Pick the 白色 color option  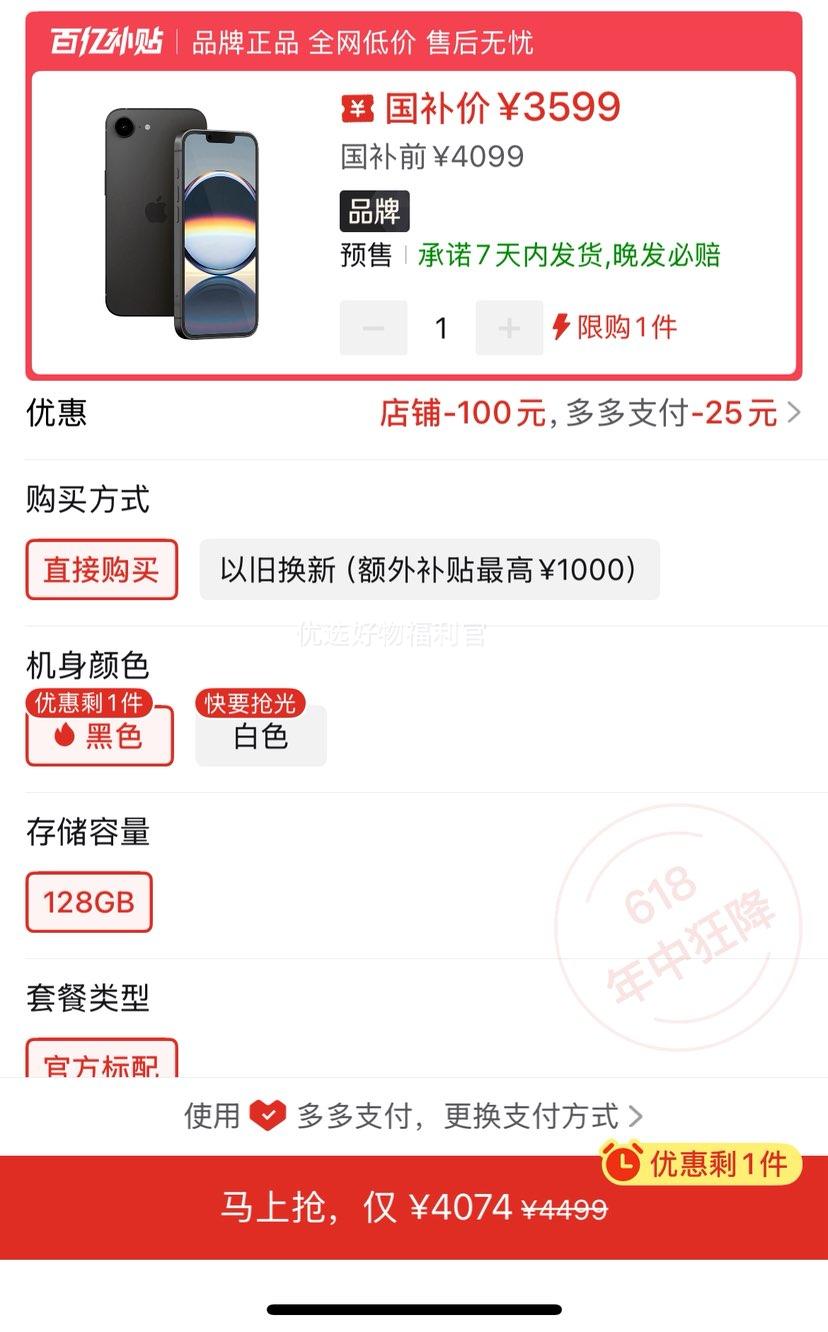point(261,736)
